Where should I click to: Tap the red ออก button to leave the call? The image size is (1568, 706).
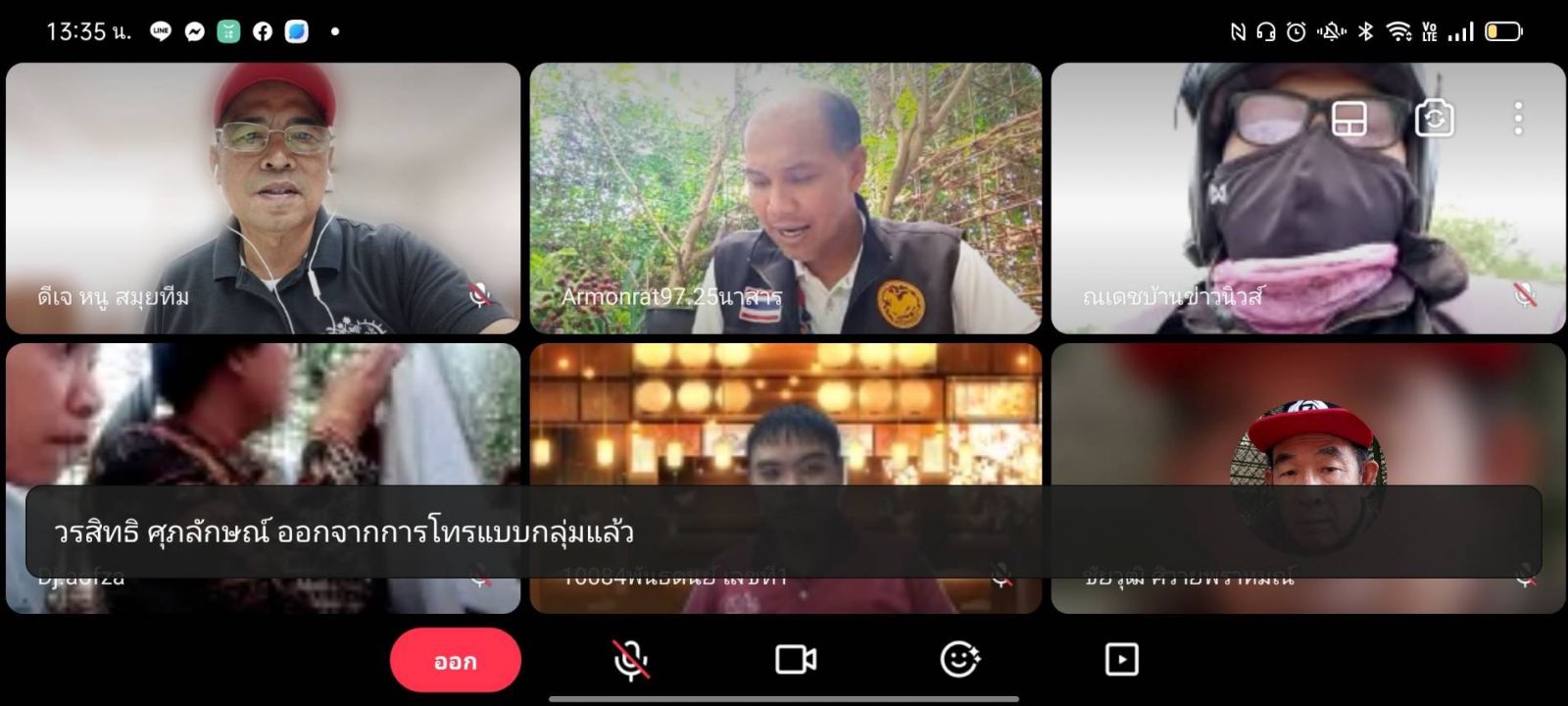[x=455, y=661]
